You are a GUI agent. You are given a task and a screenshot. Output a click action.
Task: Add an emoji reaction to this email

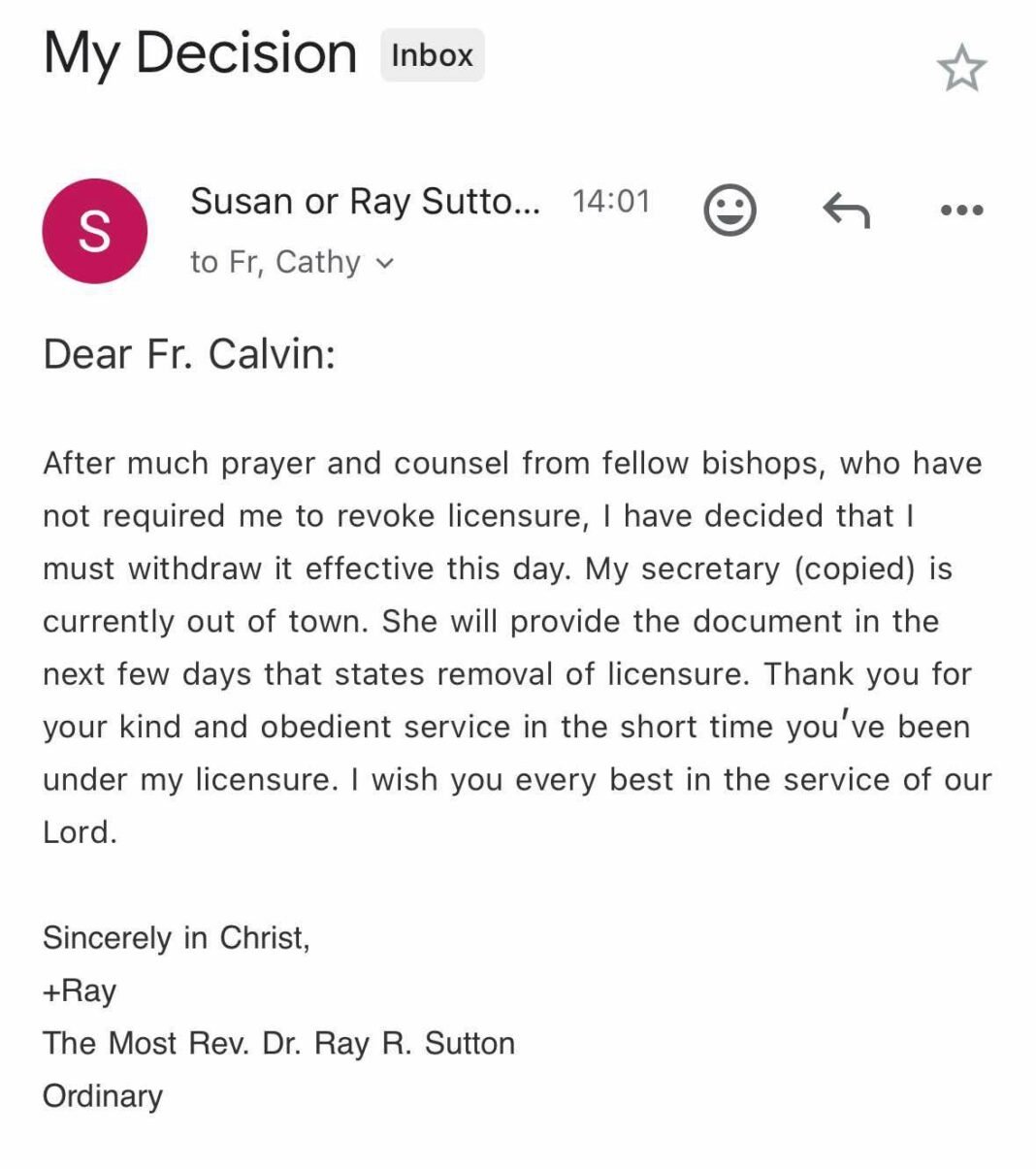click(729, 210)
